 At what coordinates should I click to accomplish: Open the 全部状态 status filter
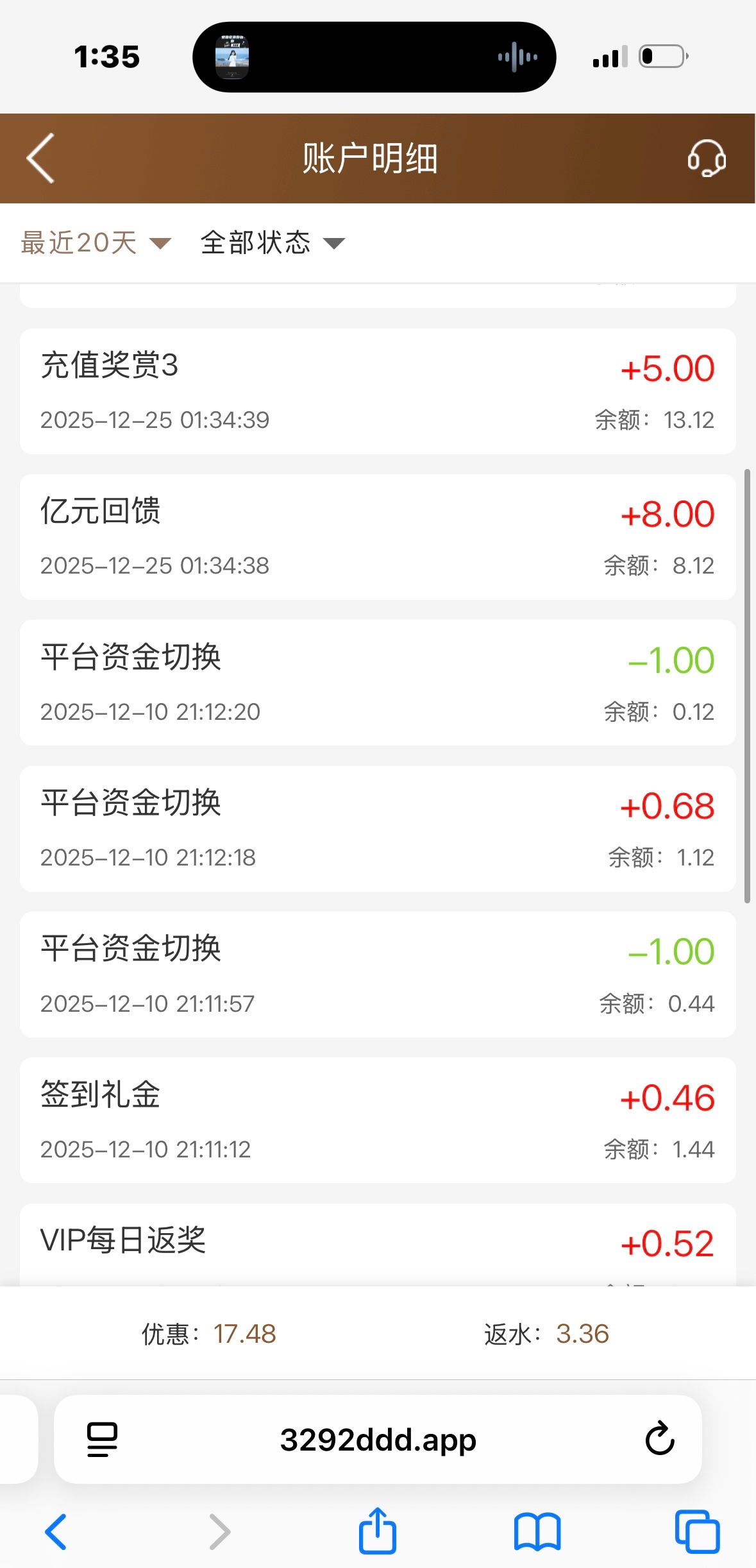pyautogui.click(x=273, y=243)
